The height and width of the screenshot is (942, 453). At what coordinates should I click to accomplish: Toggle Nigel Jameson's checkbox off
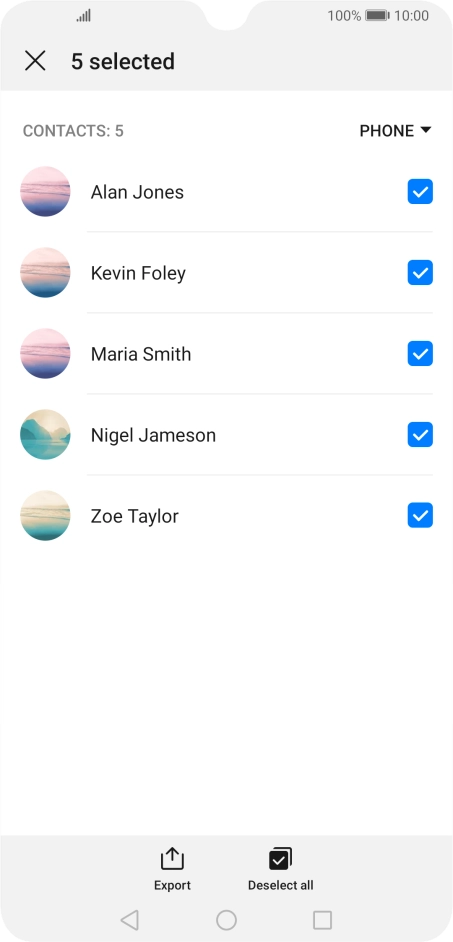click(420, 434)
